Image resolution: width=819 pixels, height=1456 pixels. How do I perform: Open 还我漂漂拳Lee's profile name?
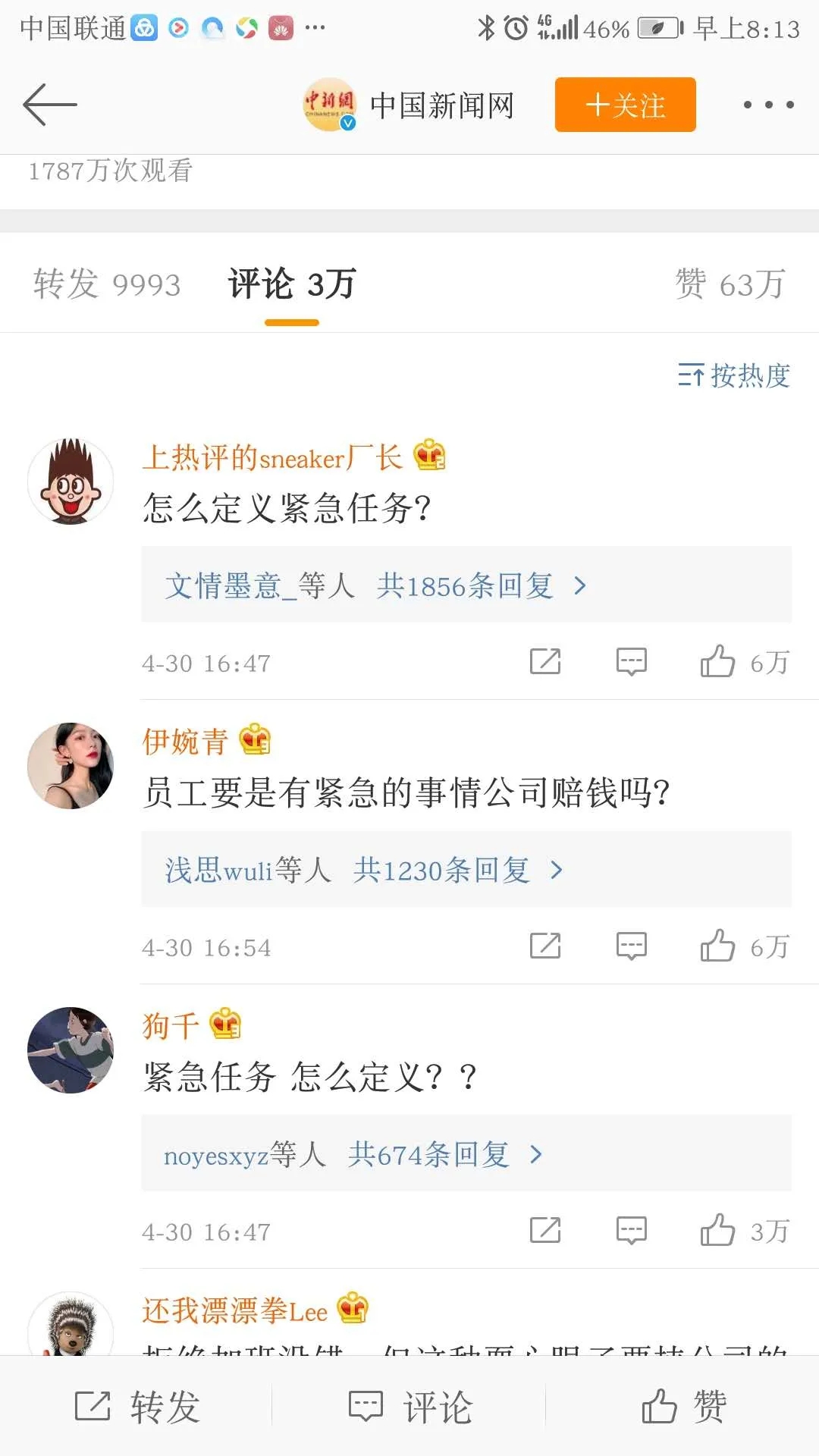point(235,1310)
